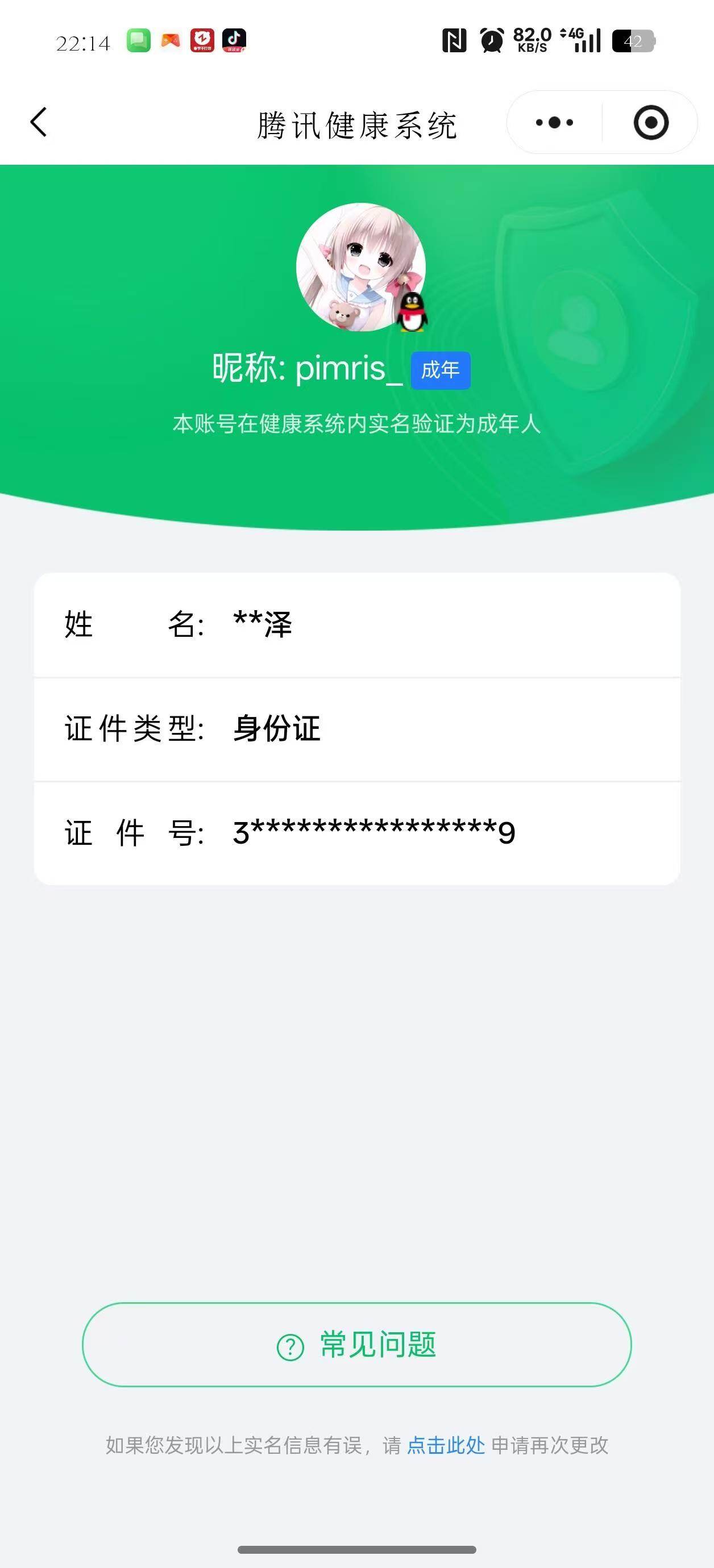The image size is (714, 1568).
Task: Expand the 证件号 ID number row
Action: click(357, 834)
